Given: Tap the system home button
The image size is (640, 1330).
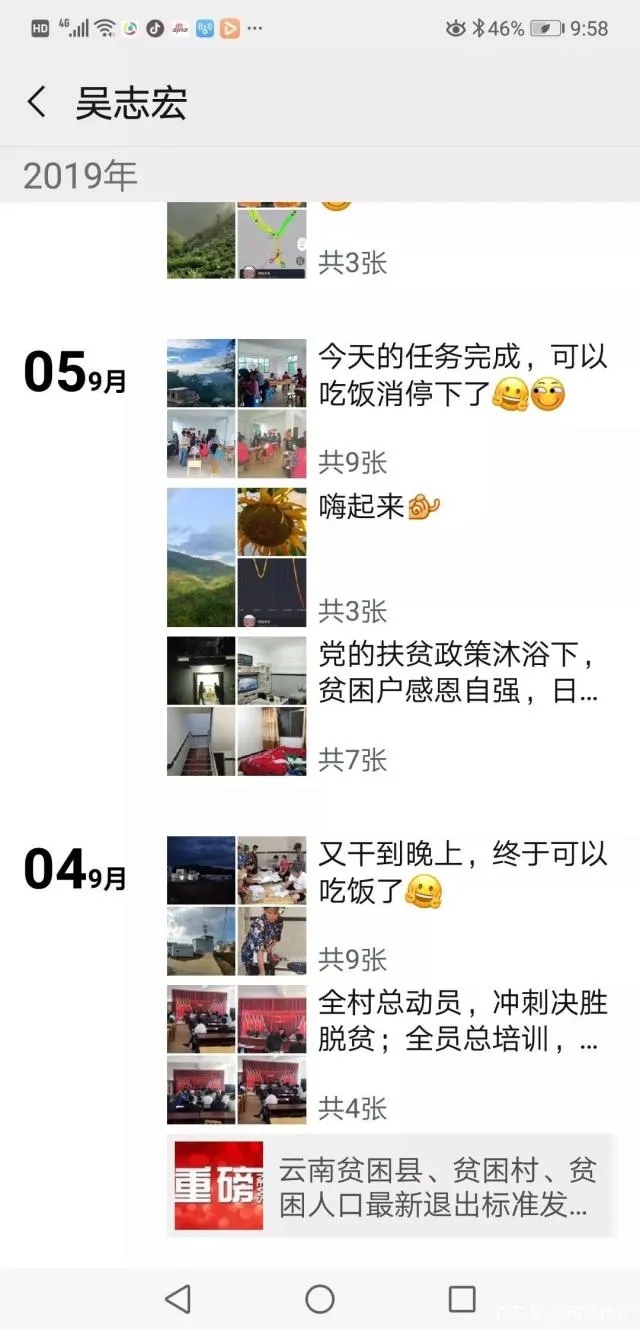Looking at the screenshot, I should click(x=320, y=1298).
